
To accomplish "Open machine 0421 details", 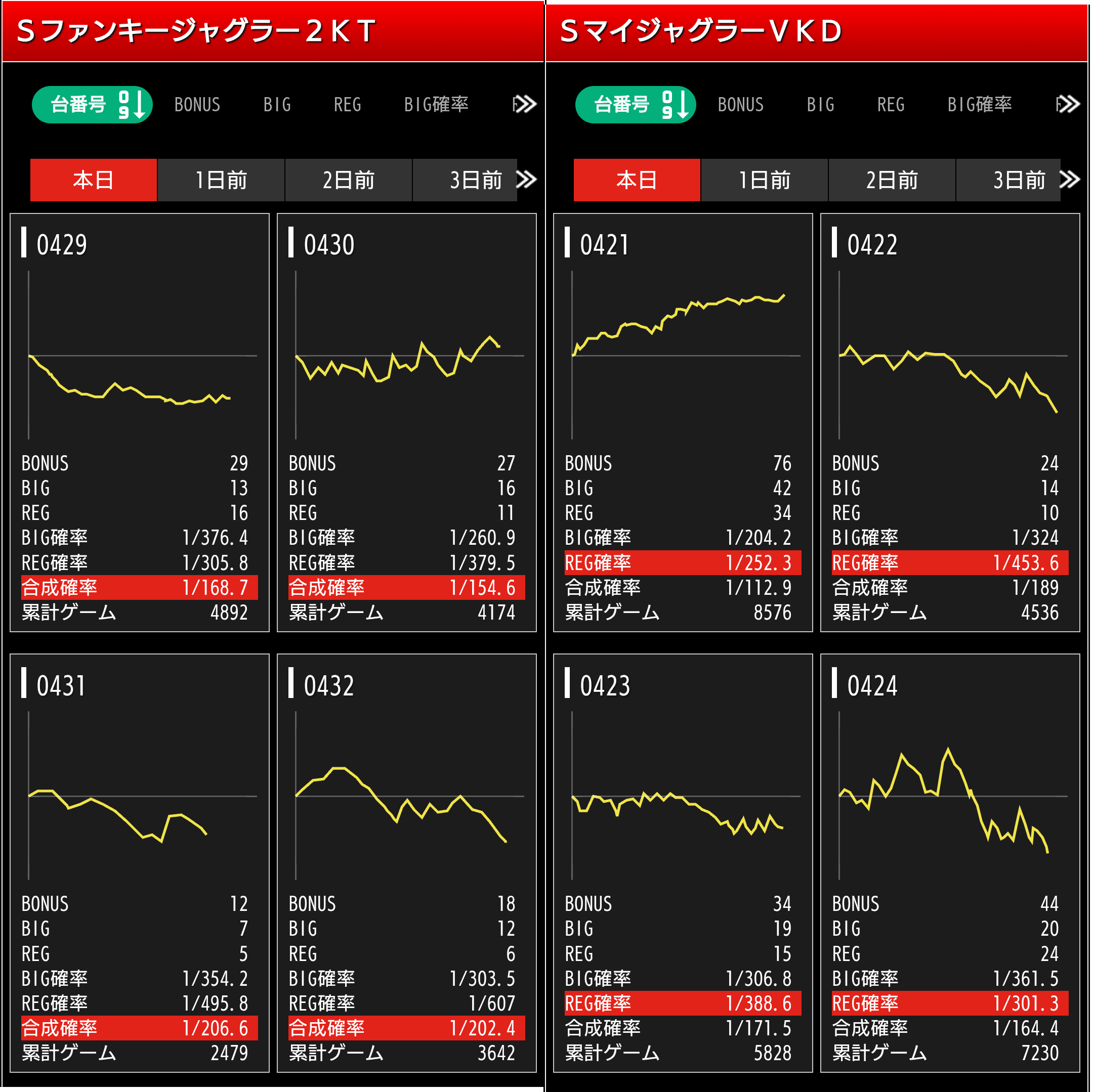I will pyautogui.click(x=683, y=422).
